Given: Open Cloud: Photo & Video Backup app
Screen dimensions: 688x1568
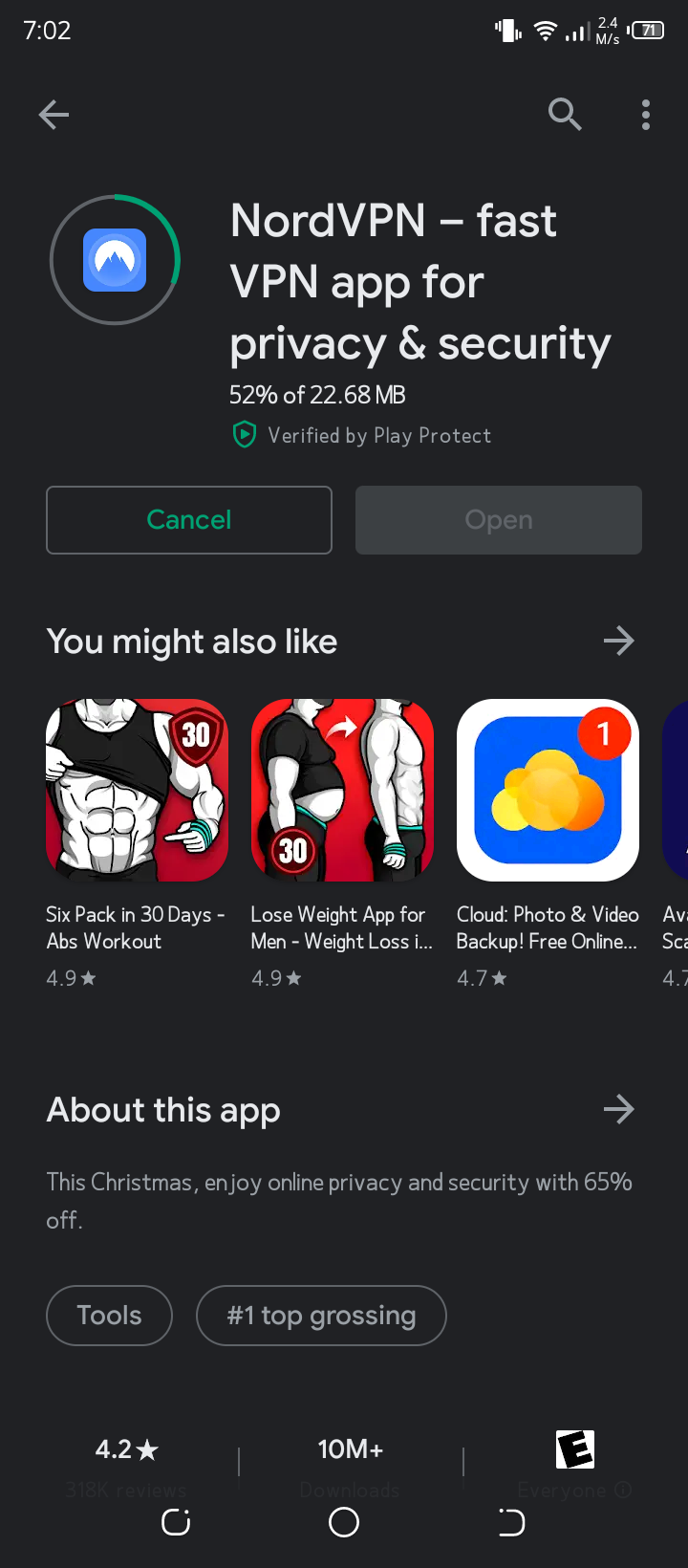Looking at the screenshot, I should pos(548,840).
